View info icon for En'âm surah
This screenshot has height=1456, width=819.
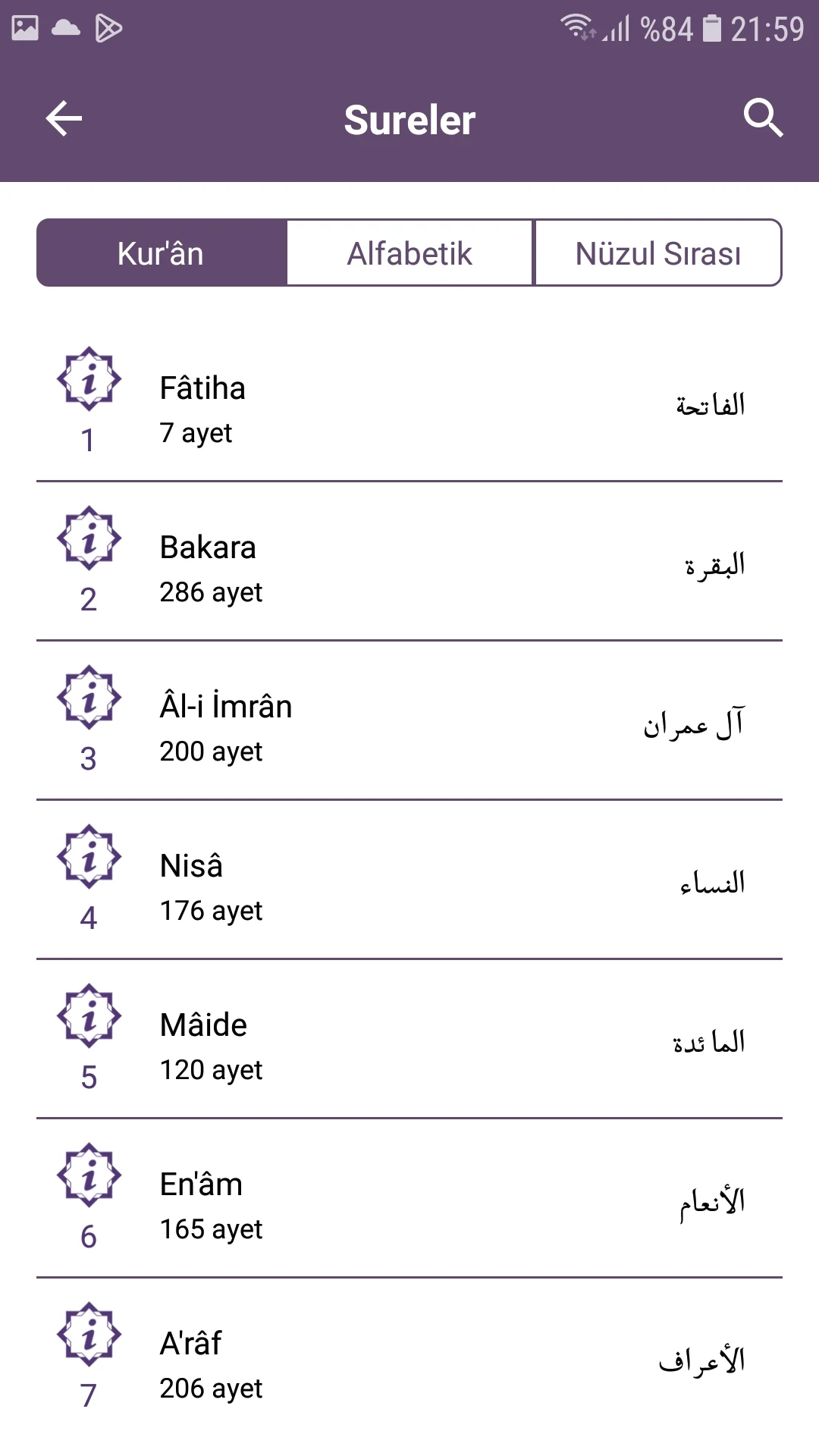(x=89, y=1175)
